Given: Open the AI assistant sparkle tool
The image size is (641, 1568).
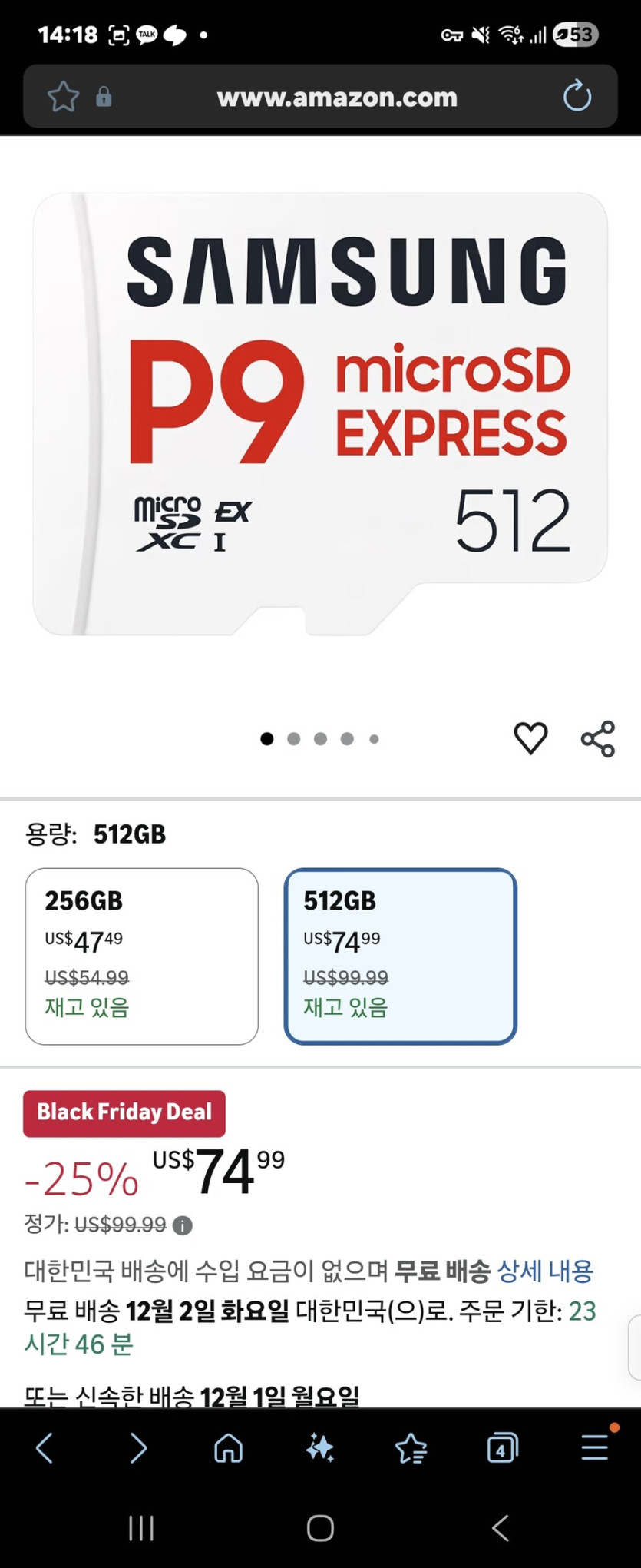Looking at the screenshot, I should [320, 1447].
